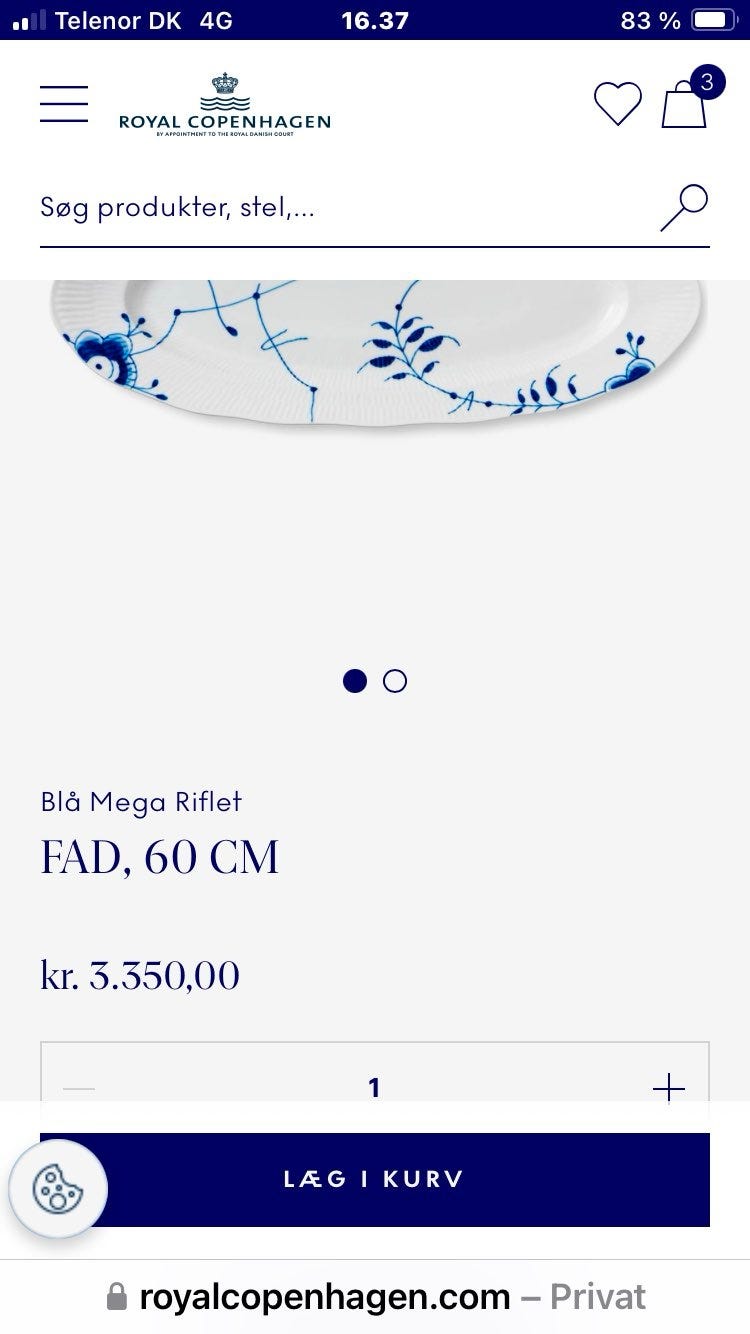Tap the magnifying glass search icon
750x1334 pixels.
(684, 208)
